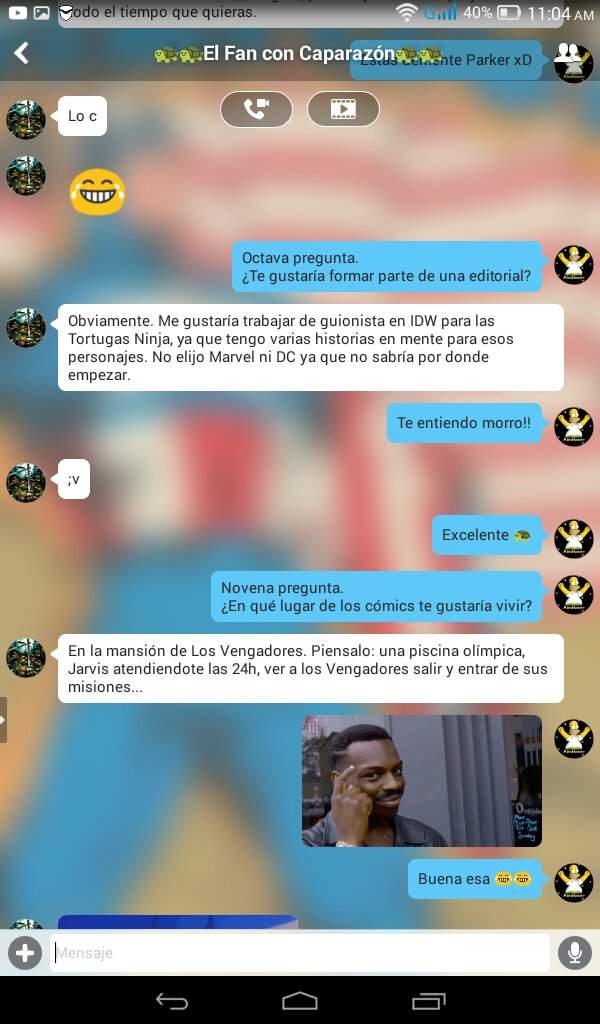This screenshot has height=1024, width=600.
Task: Start a voice call
Action: tap(256, 109)
